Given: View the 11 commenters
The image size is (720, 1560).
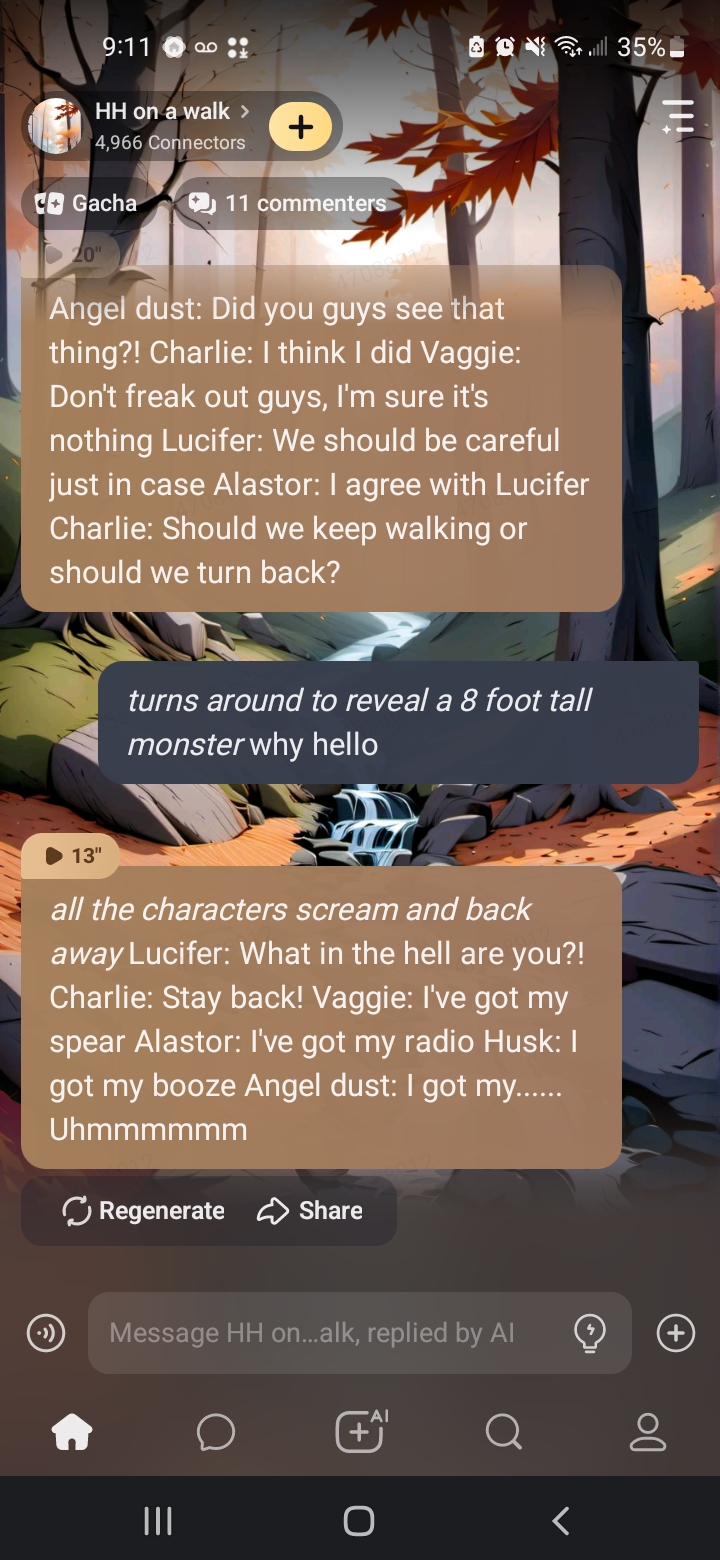Looking at the screenshot, I should coord(288,203).
